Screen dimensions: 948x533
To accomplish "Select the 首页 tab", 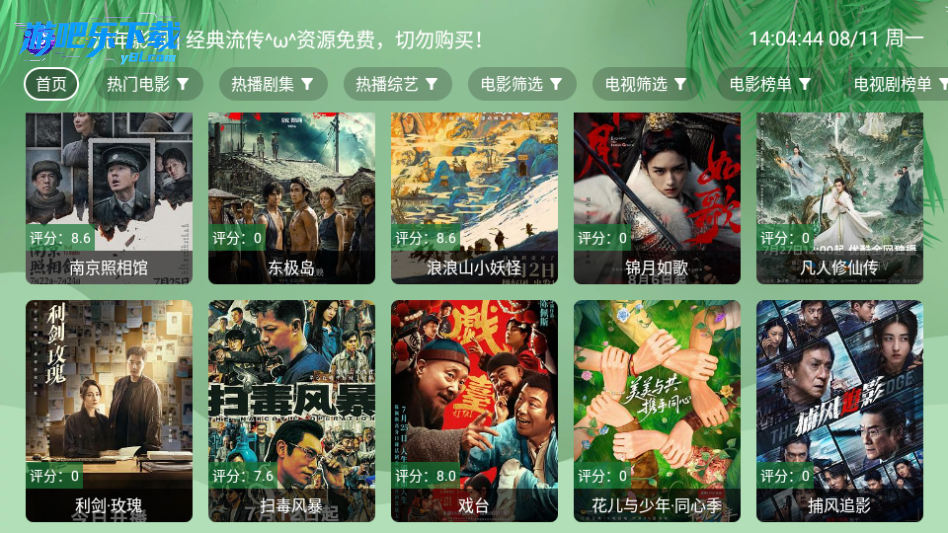I will coord(51,84).
